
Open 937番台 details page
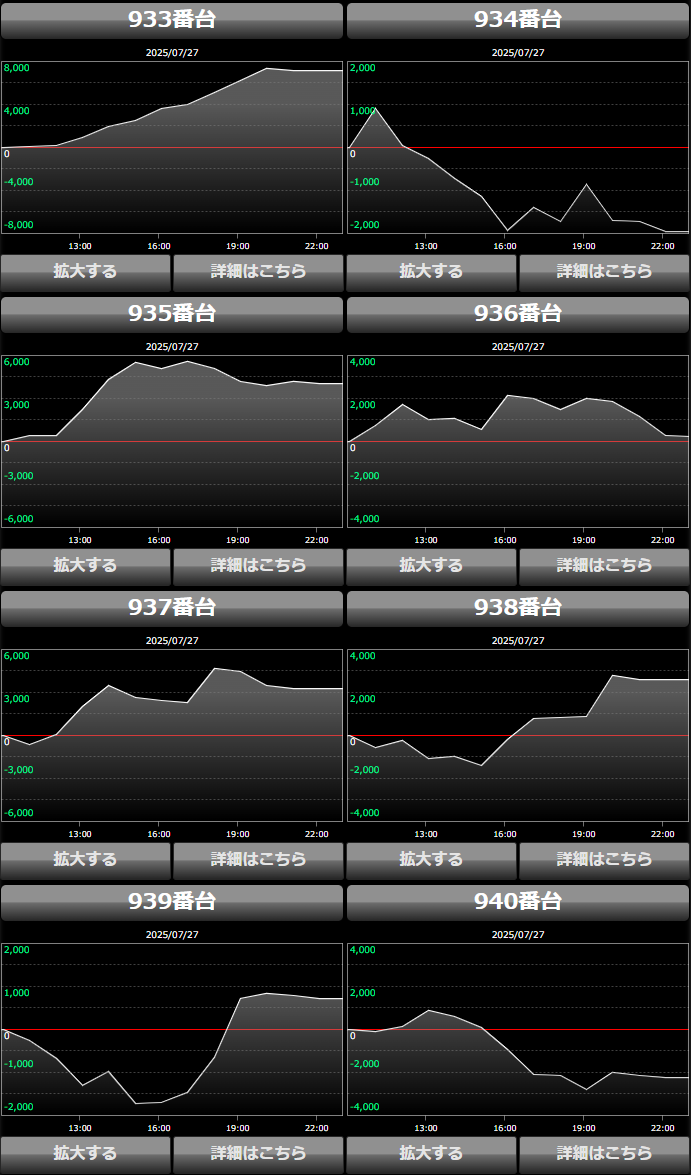(258, 859)
